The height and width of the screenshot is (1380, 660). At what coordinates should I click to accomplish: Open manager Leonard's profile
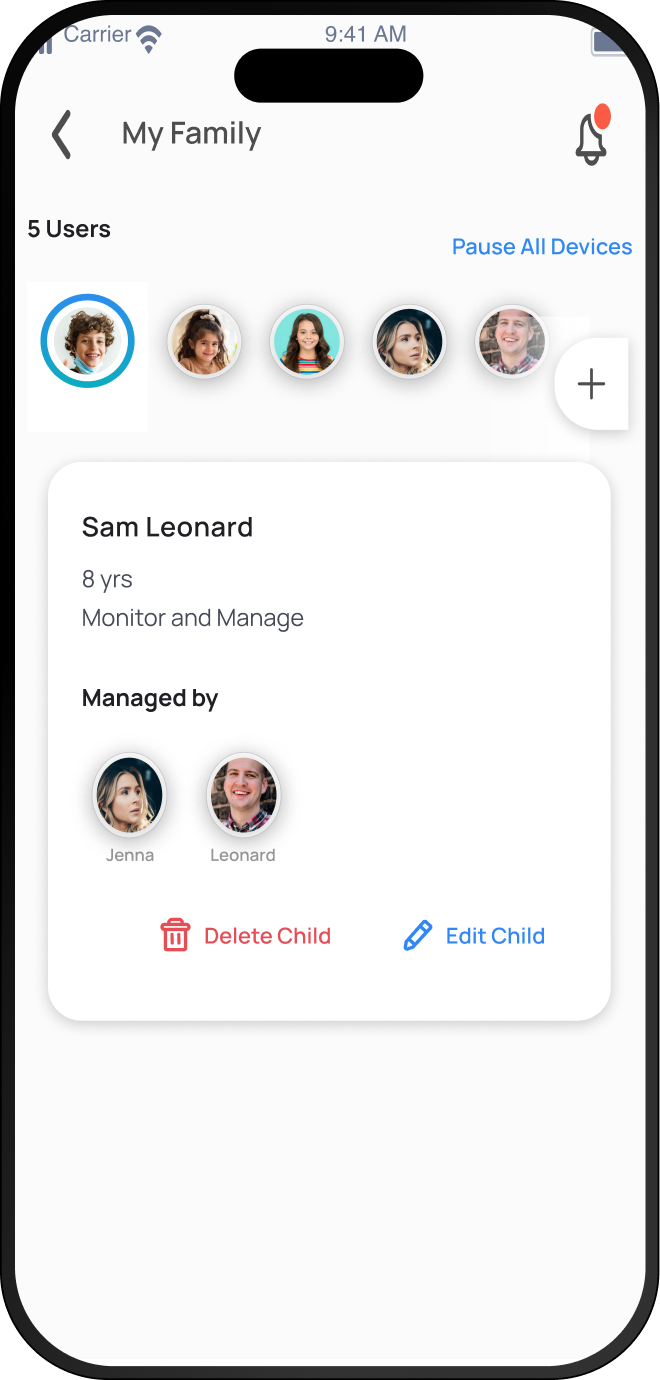(243, 796)
